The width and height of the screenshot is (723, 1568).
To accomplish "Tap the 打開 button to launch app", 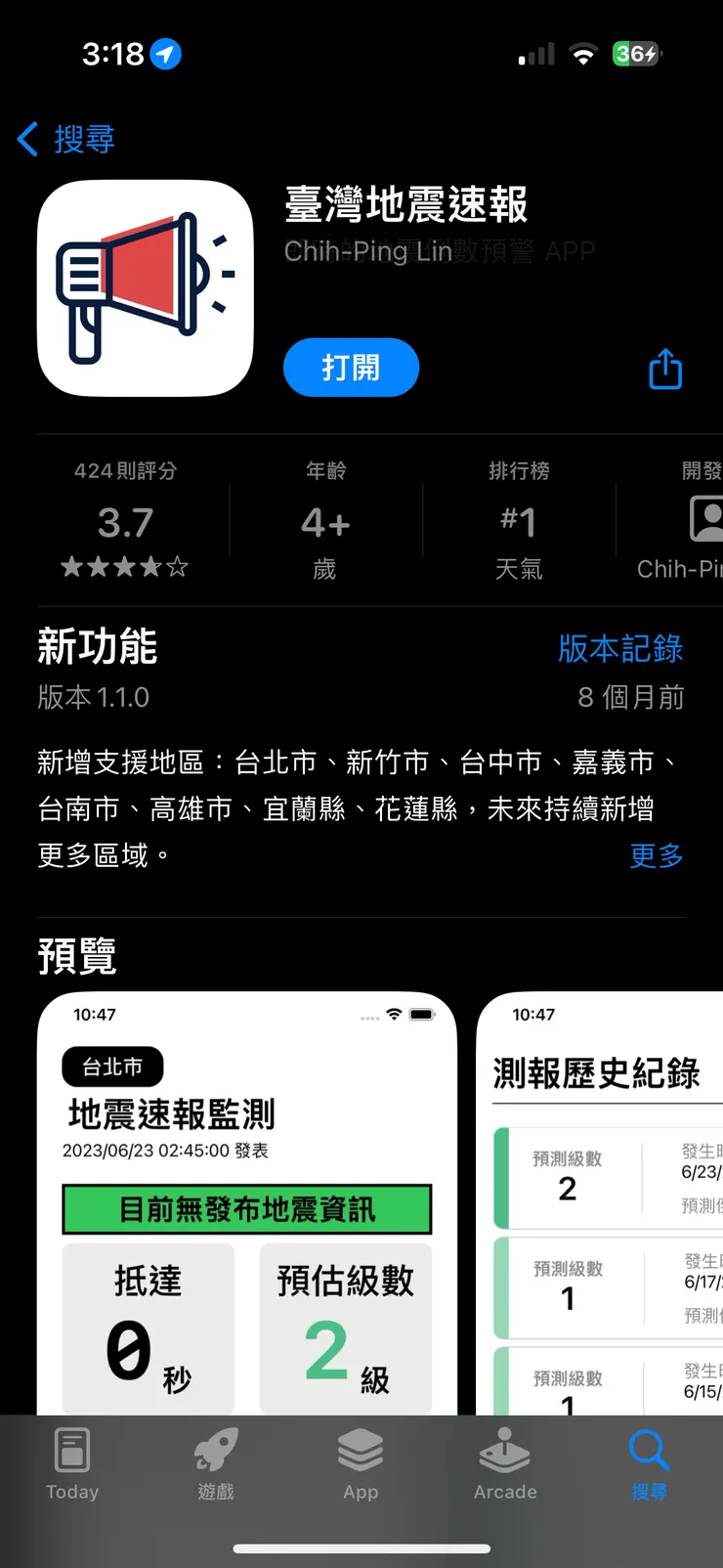I will 351,368.
